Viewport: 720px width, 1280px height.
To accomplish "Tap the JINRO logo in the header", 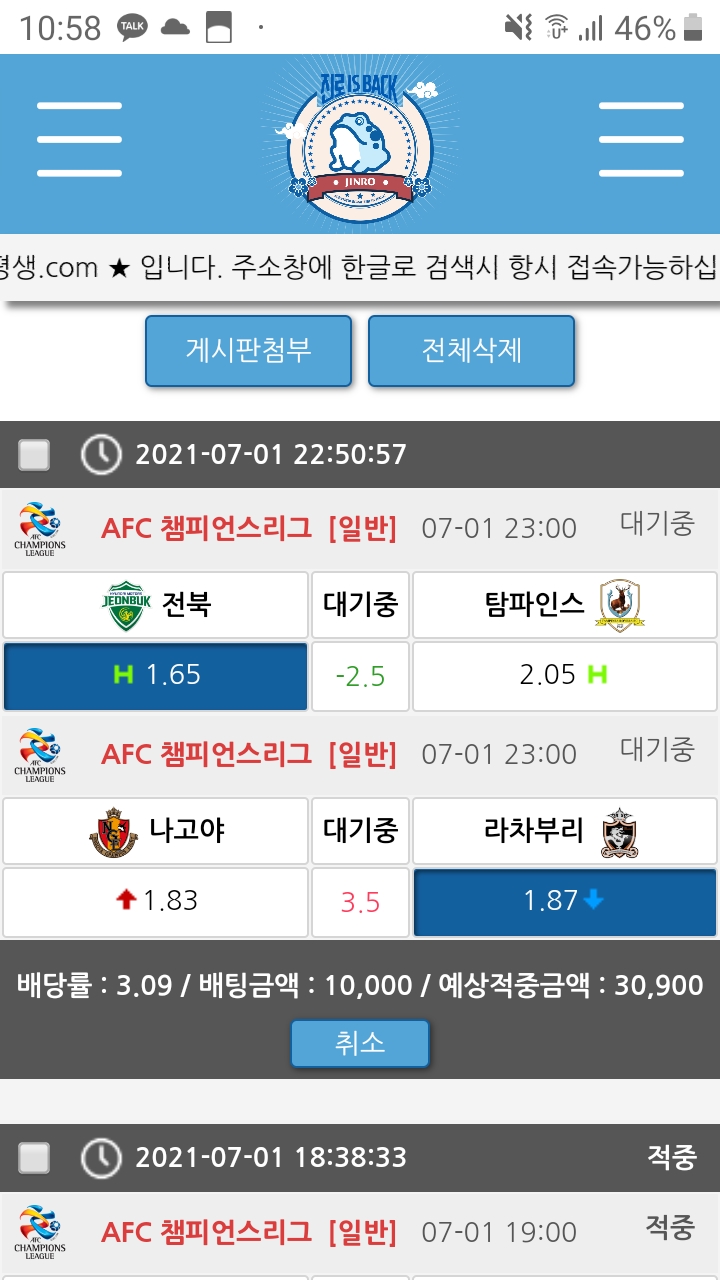I will tap(360, 142).
